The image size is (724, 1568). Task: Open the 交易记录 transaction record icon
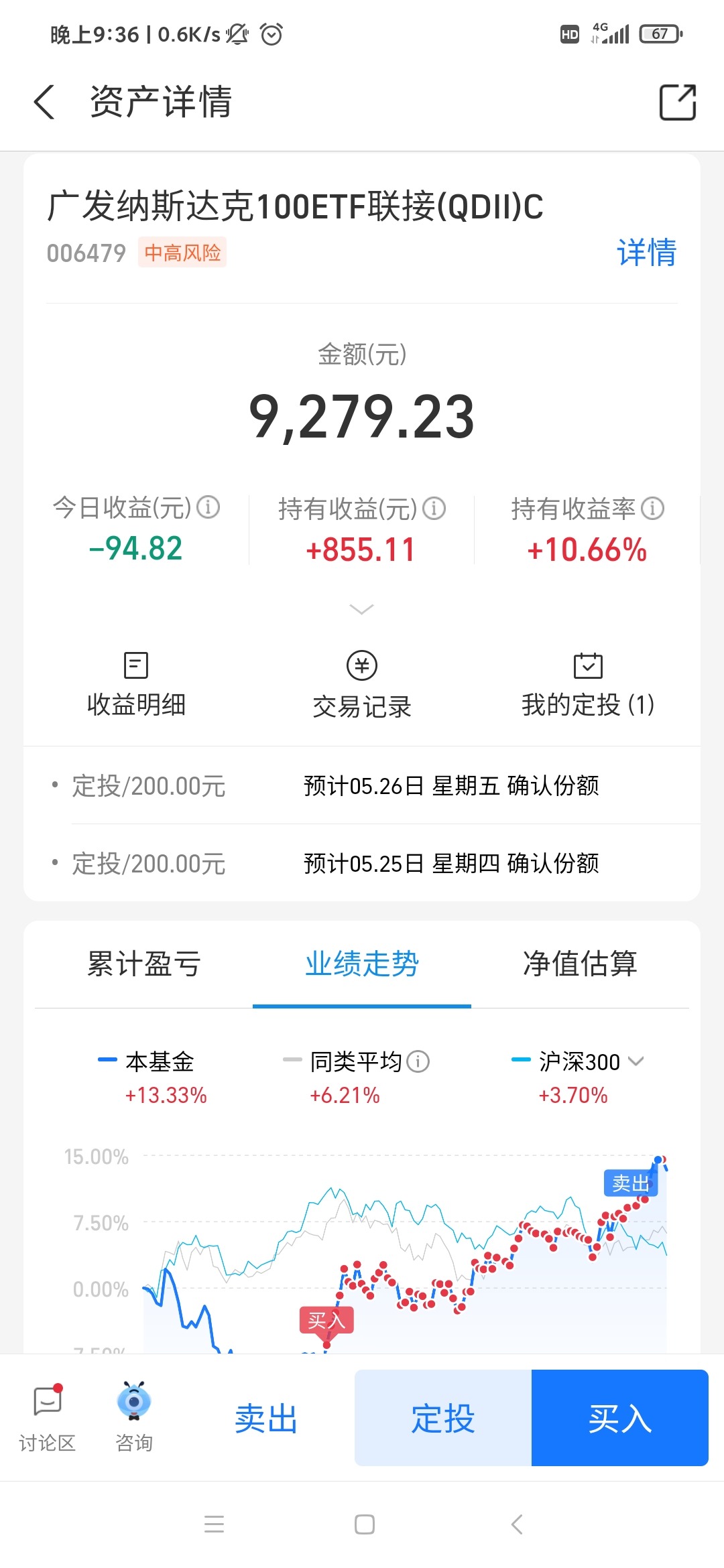point(361,681)
